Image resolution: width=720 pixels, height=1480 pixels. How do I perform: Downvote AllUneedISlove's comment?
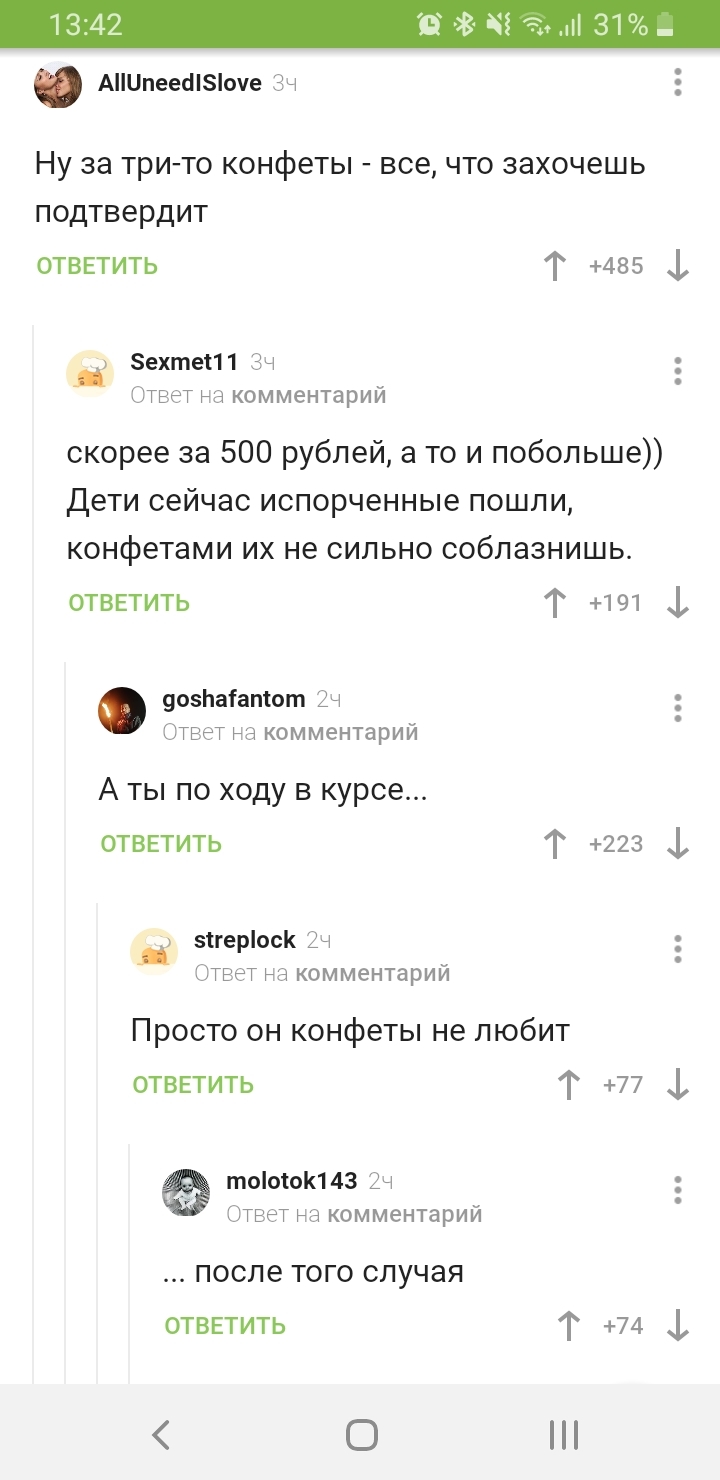click(678, 266)
